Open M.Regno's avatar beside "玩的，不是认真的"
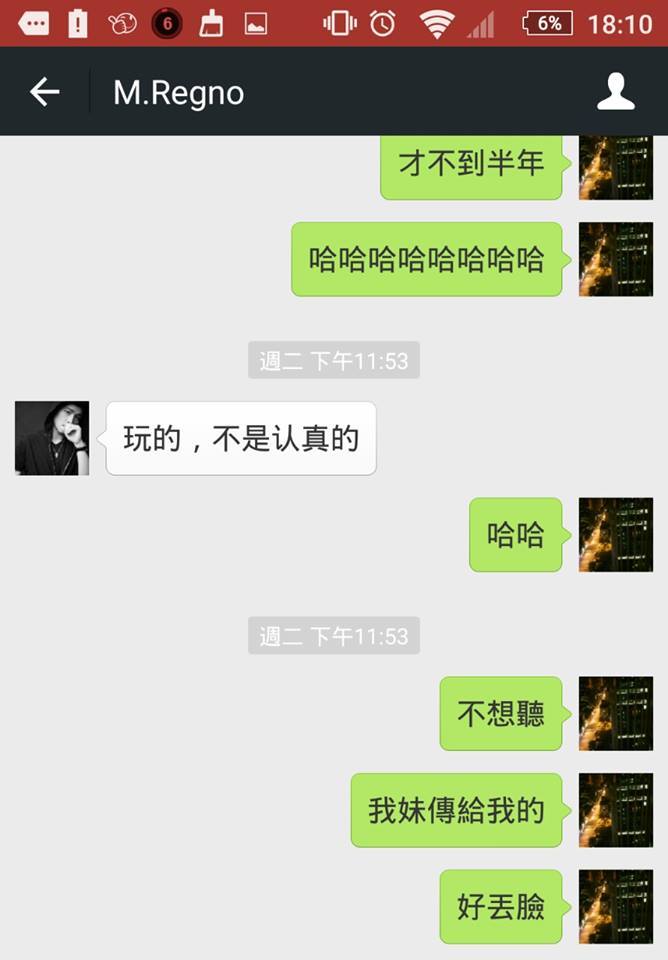Viewport: 668px width, 960px height. [x=52, y=438]
